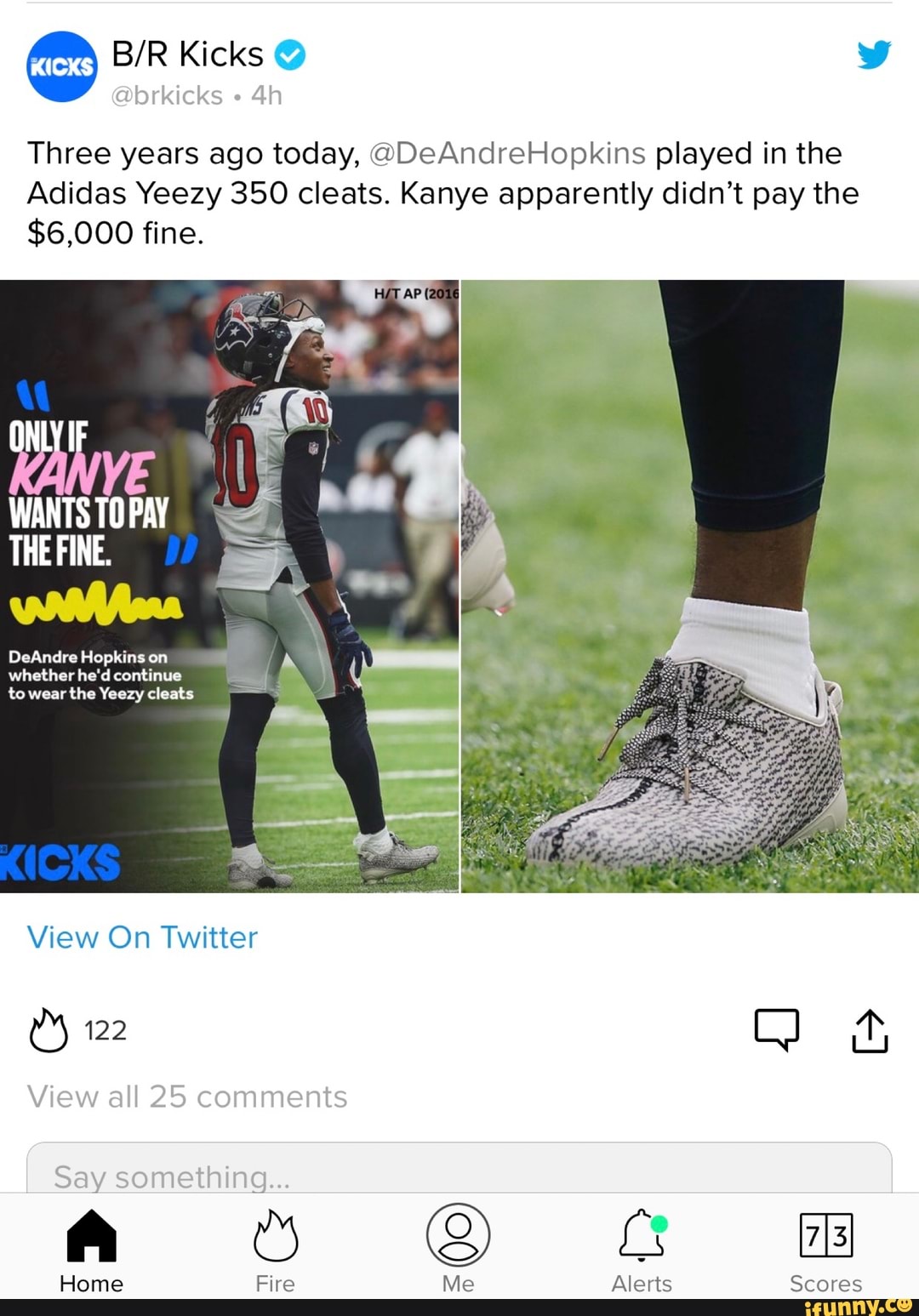Image resolution: width=919 pixels, height=1316 pixels.
Task: Open the comment bubble icon
Action: [777, 1029]
